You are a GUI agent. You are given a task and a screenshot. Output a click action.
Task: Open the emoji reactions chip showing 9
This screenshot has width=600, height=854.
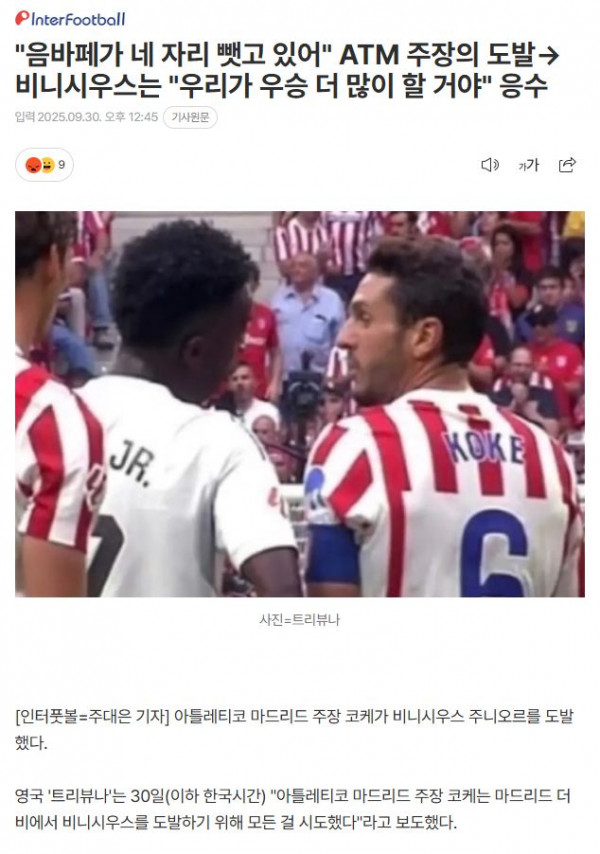tap(45, 165)
